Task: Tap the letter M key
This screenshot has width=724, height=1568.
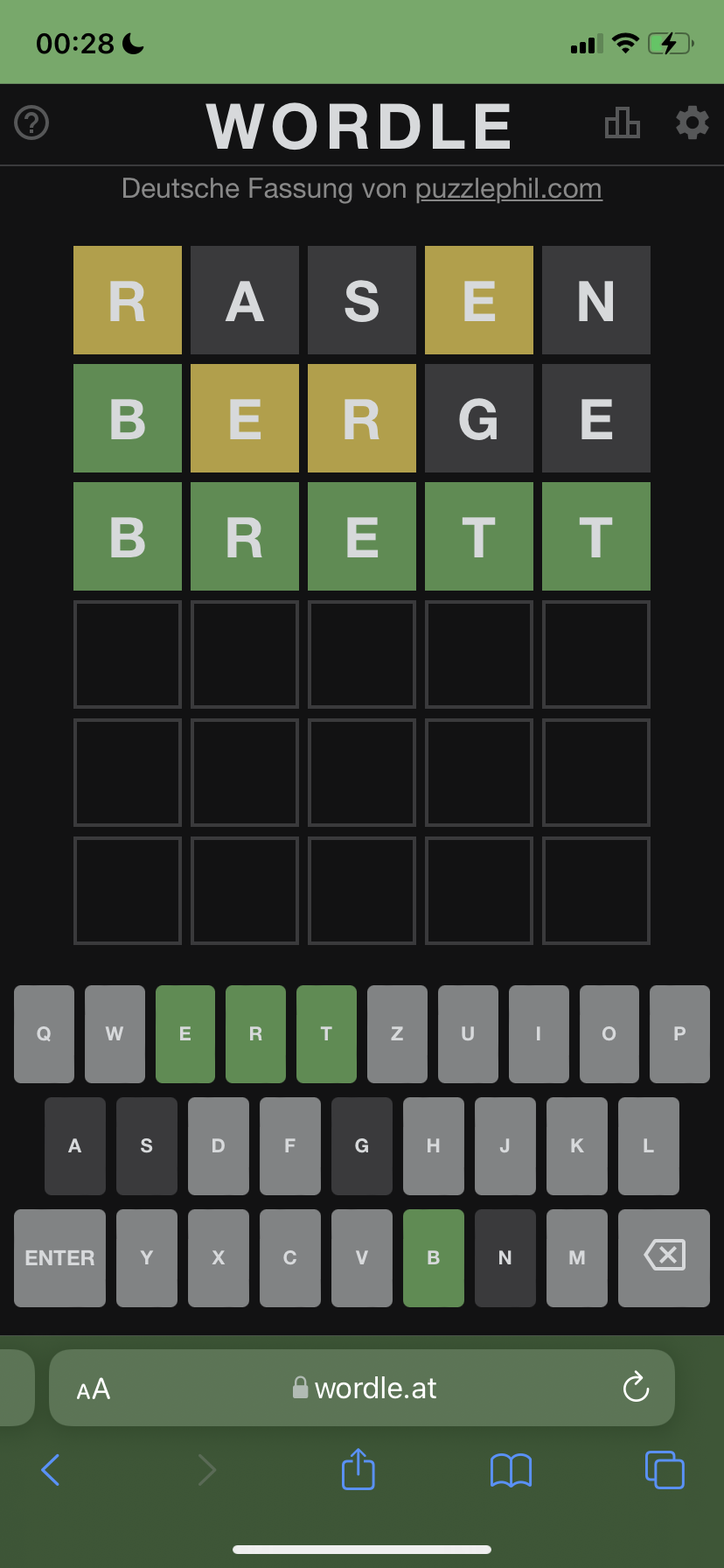Action: pos(577,1258)
